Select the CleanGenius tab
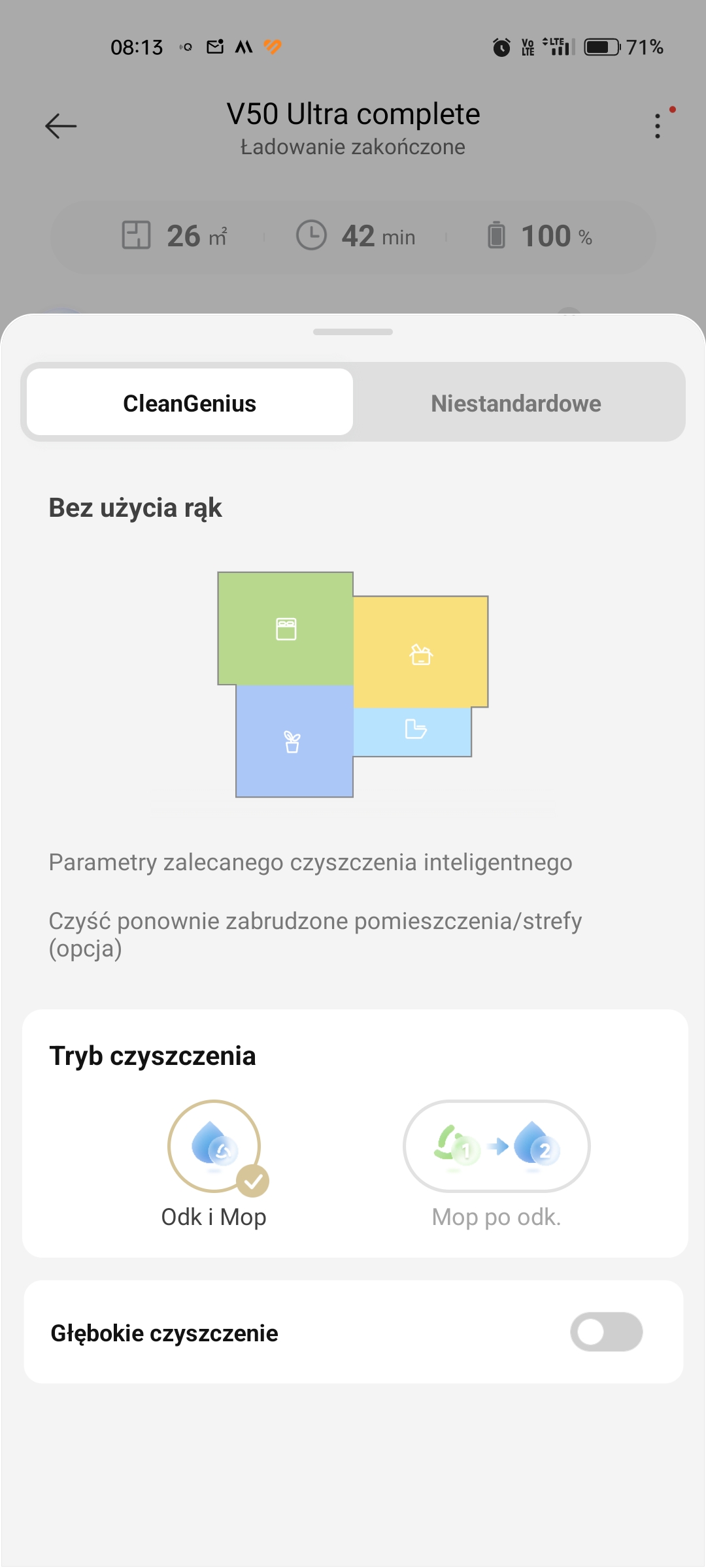Screen dimensions: 706x1568 click(190, 403)
